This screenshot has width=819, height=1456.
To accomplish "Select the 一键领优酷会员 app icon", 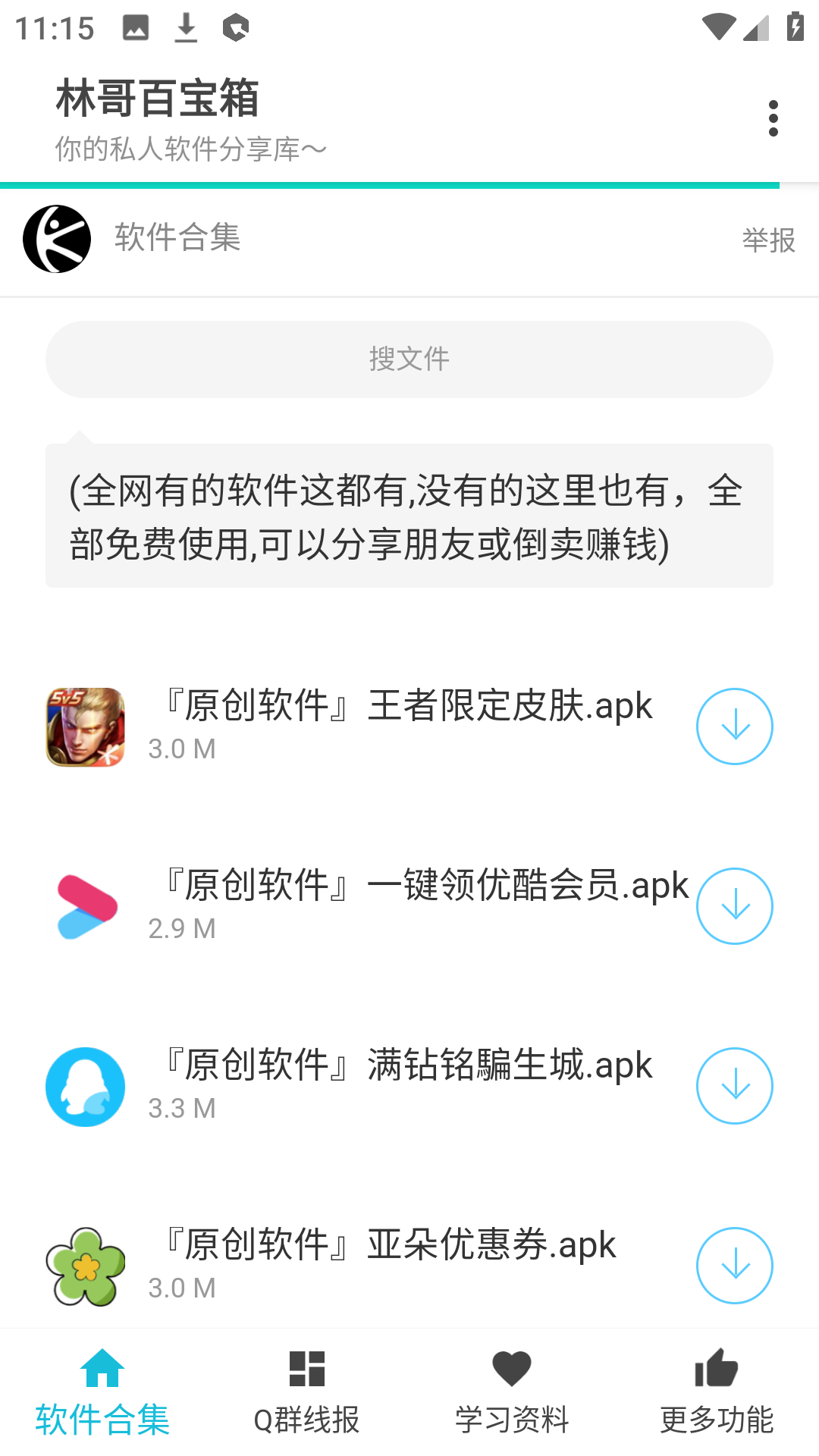I will click(x=83, y=905).
